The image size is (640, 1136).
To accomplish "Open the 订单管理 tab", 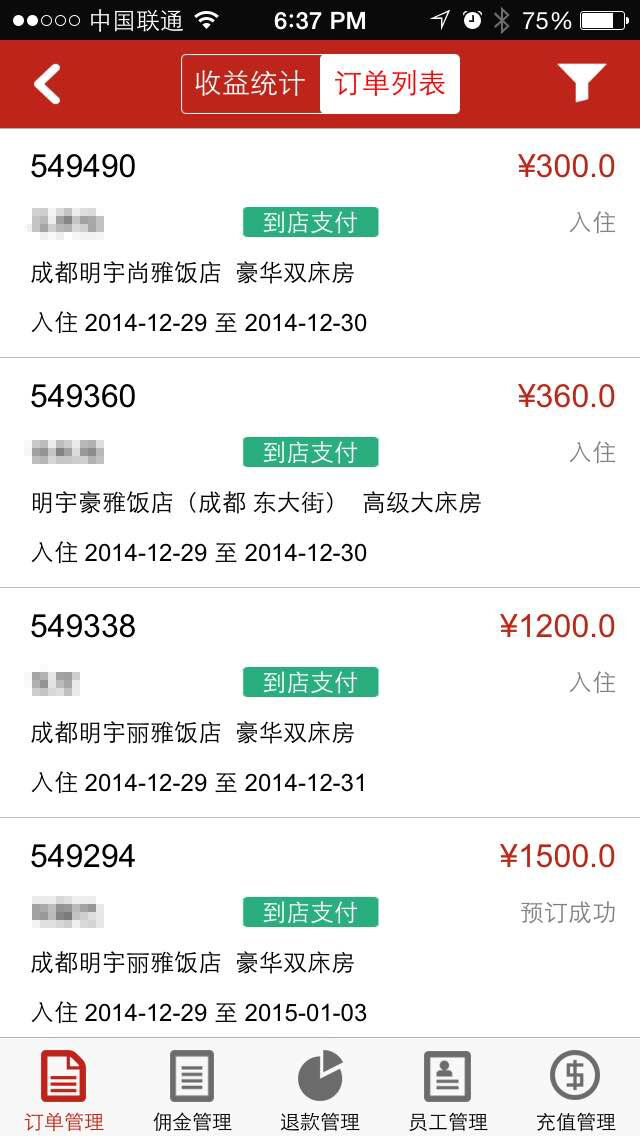I will (x=64, y=1088).
